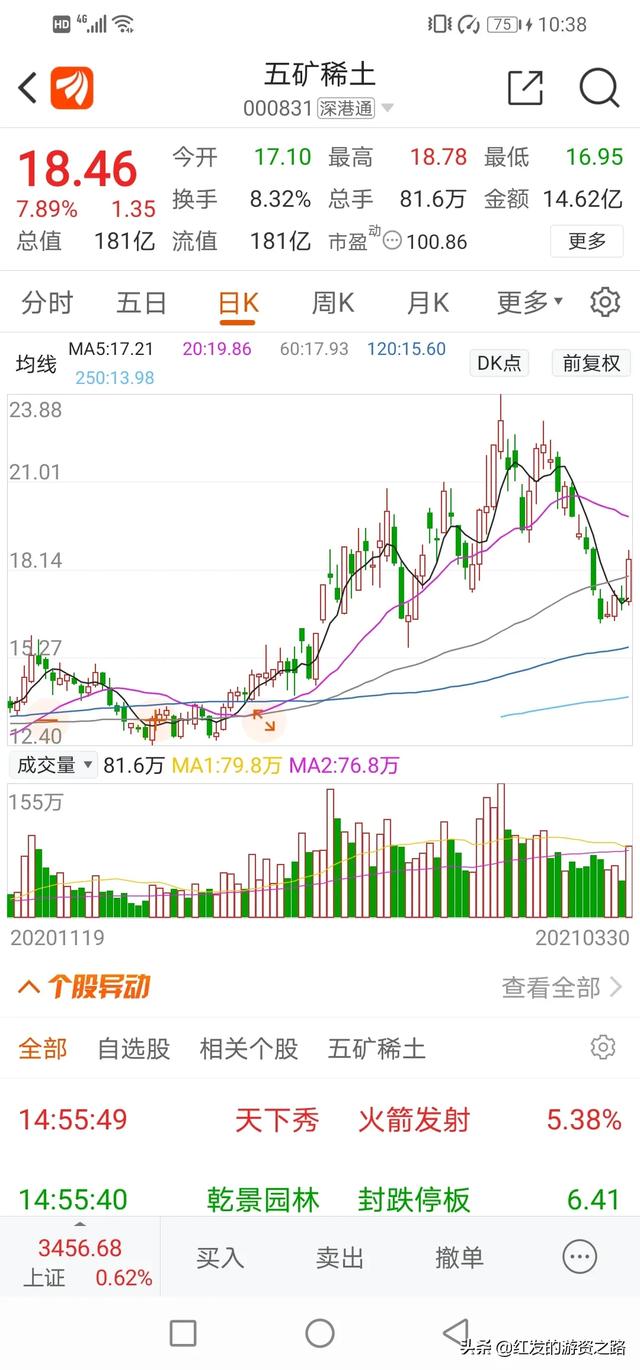This screenshot has width=640, height=1370.
Task: Tap 买入 to buy the stock
Action: coord(220,1257)
